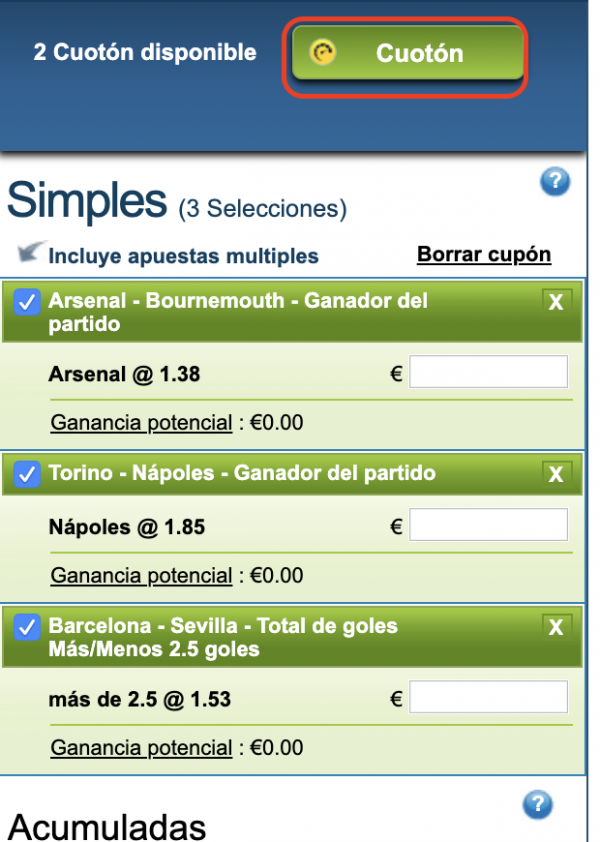The width and height of the screenshot is (600, 842).
Task: Open help icon next to Simples
Action: 554,182
